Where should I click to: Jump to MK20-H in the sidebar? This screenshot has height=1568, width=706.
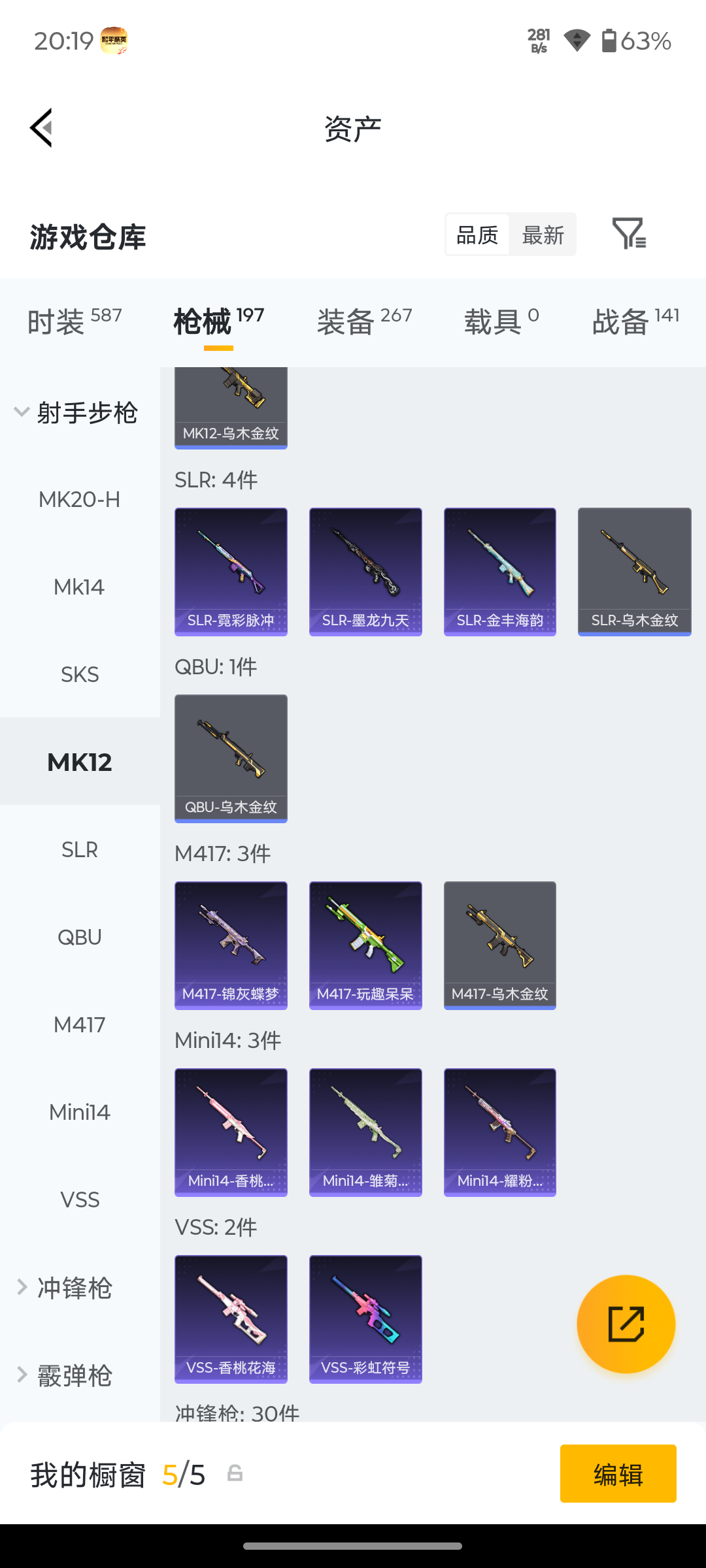[x=80, y=500]
